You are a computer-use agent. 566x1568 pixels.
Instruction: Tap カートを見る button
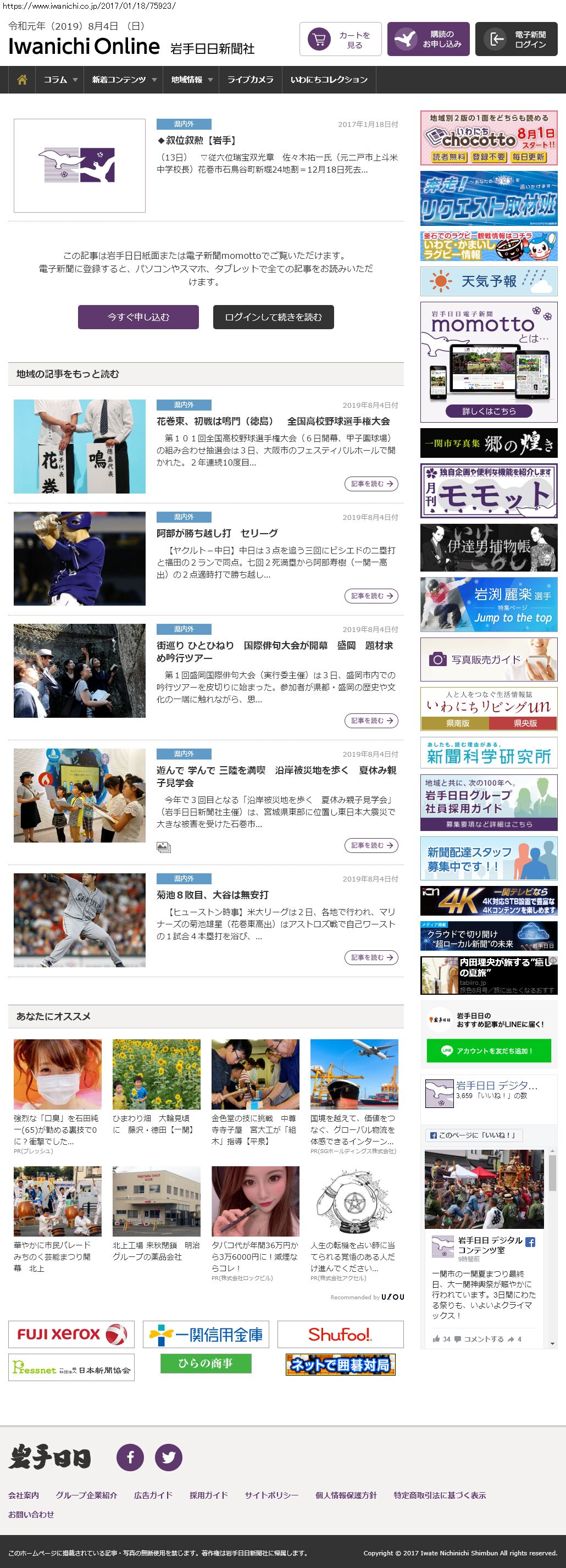pos(340,40)
